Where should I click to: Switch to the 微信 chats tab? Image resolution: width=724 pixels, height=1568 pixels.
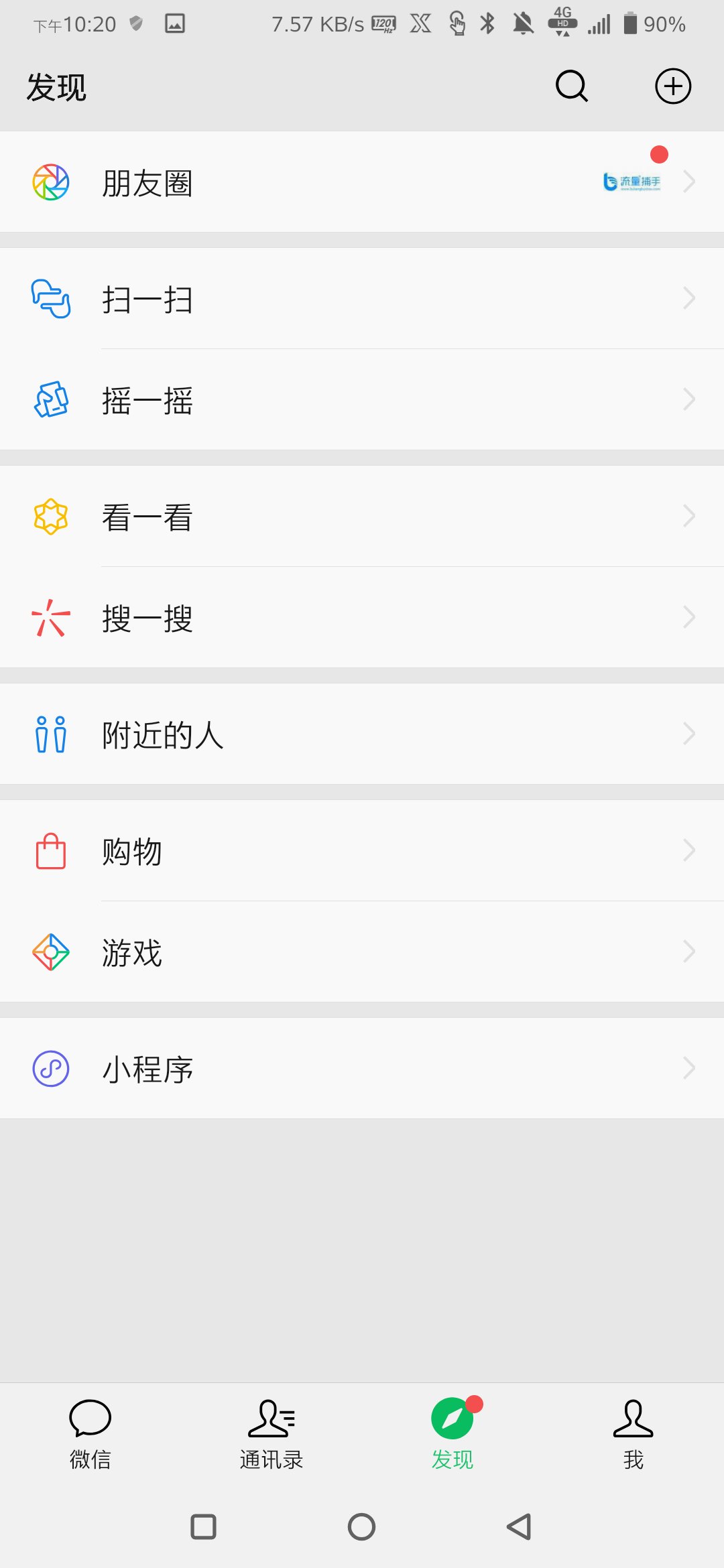click(90, 1434)
